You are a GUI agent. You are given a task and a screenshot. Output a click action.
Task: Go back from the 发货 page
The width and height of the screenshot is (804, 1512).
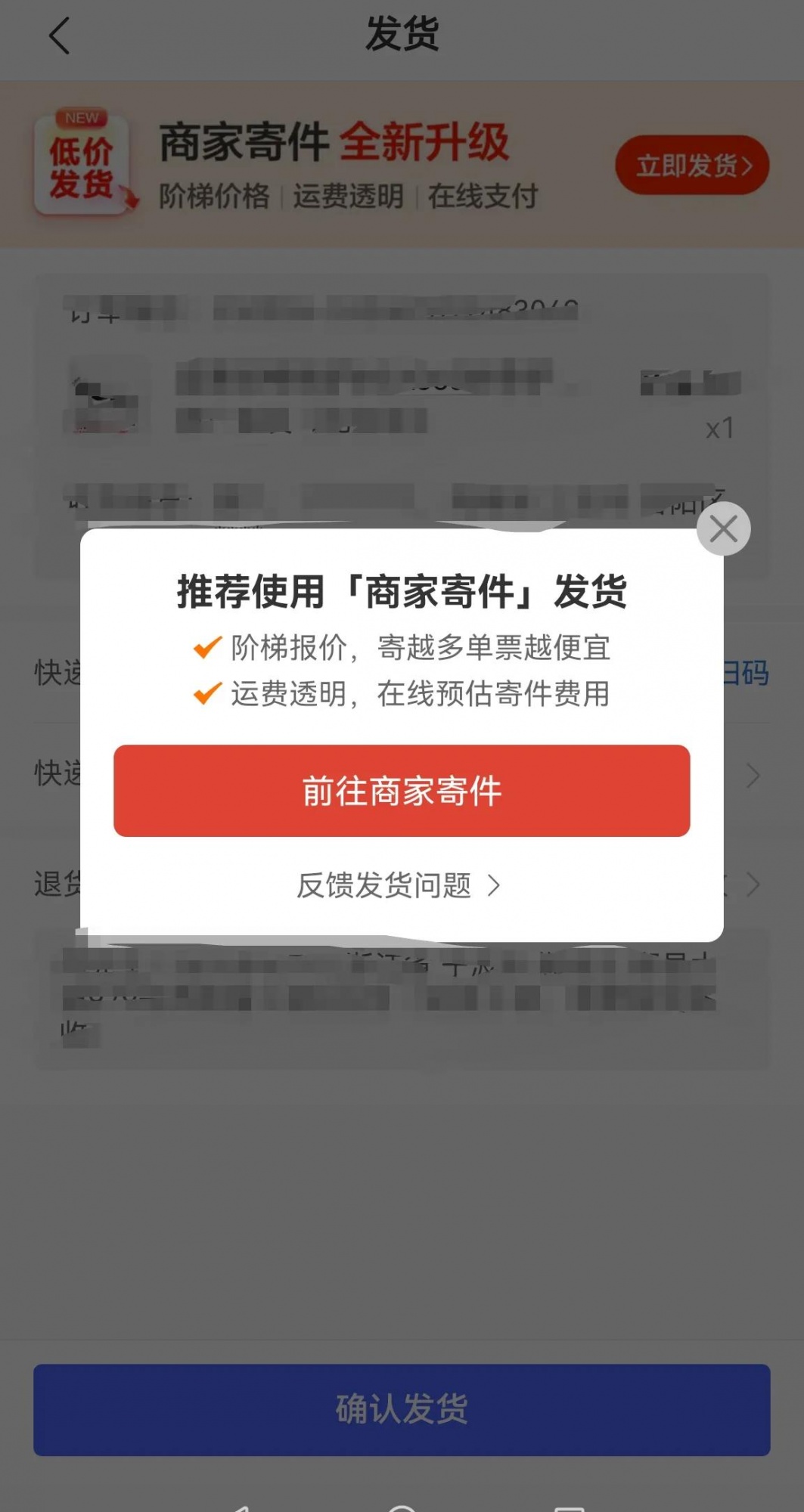click(x=59, y=36)
